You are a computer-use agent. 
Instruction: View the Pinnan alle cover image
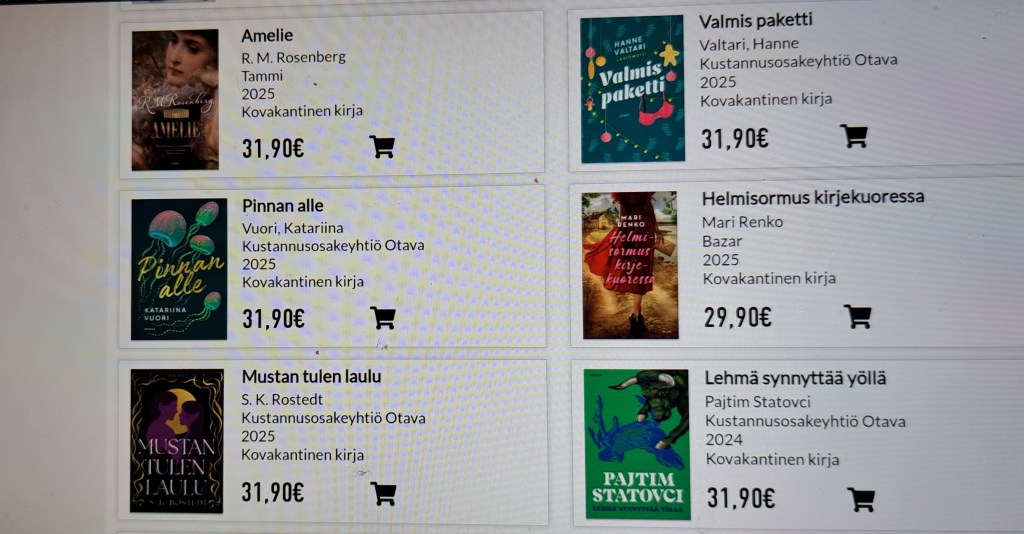(x=179, y=268)
